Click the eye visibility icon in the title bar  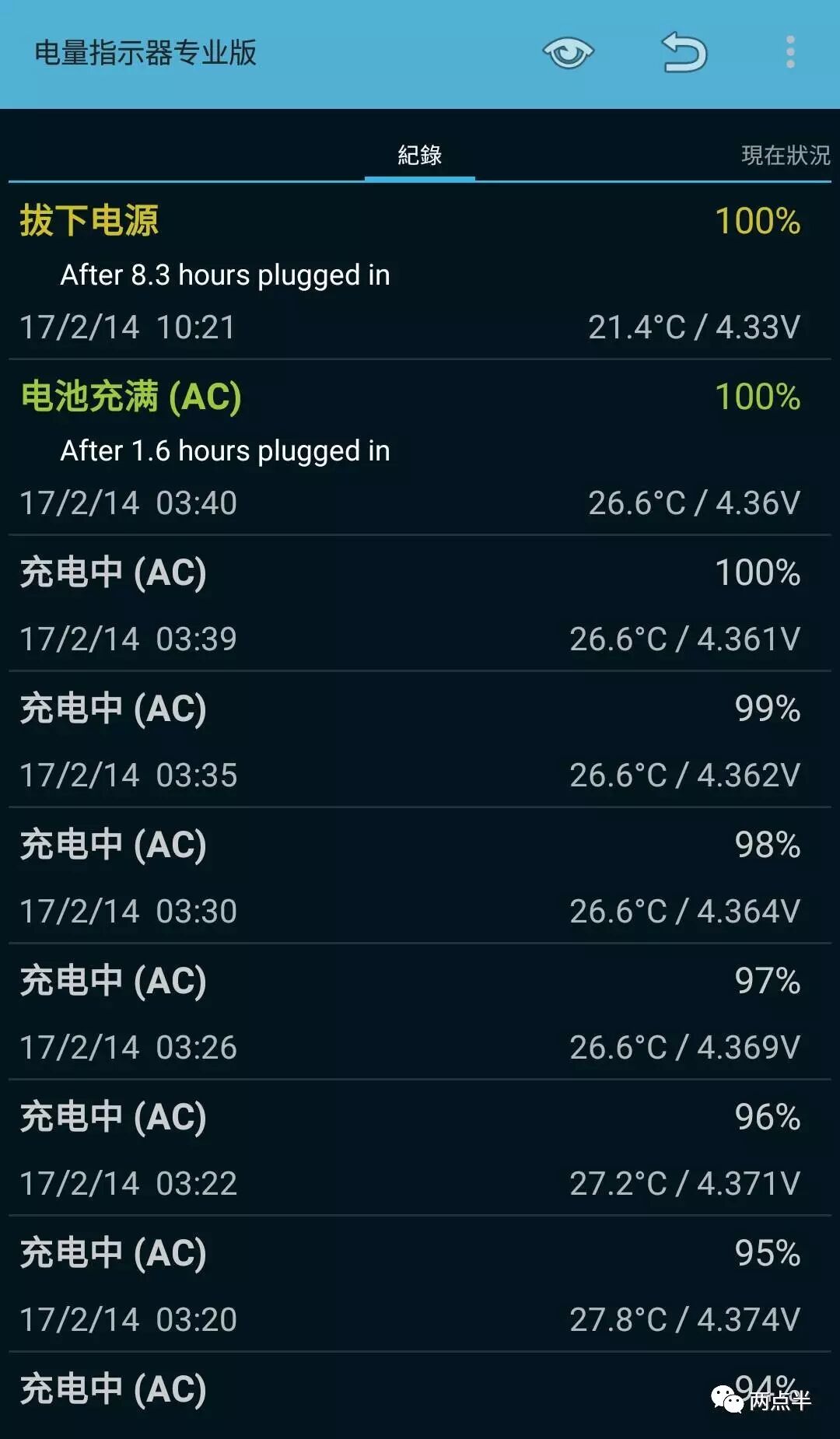click(569, 51)
